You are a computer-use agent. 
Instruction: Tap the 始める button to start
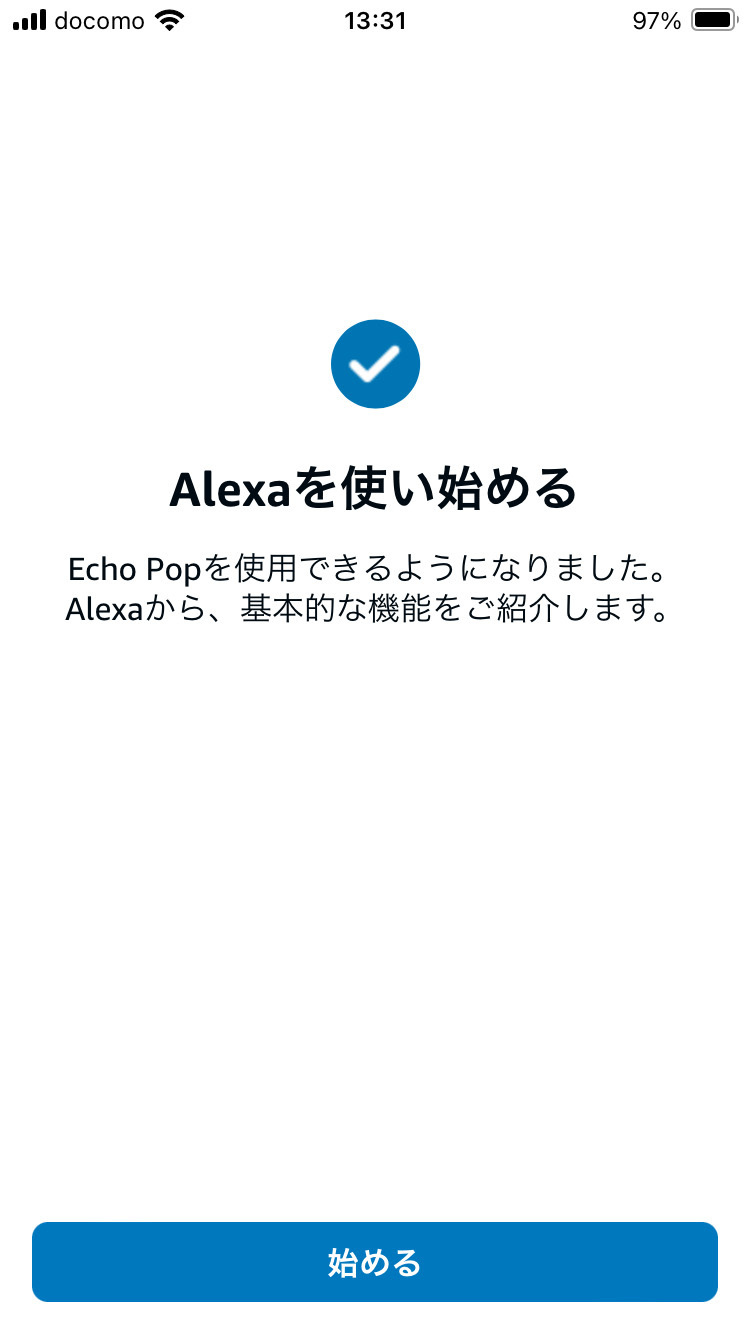coord(375,1262)
